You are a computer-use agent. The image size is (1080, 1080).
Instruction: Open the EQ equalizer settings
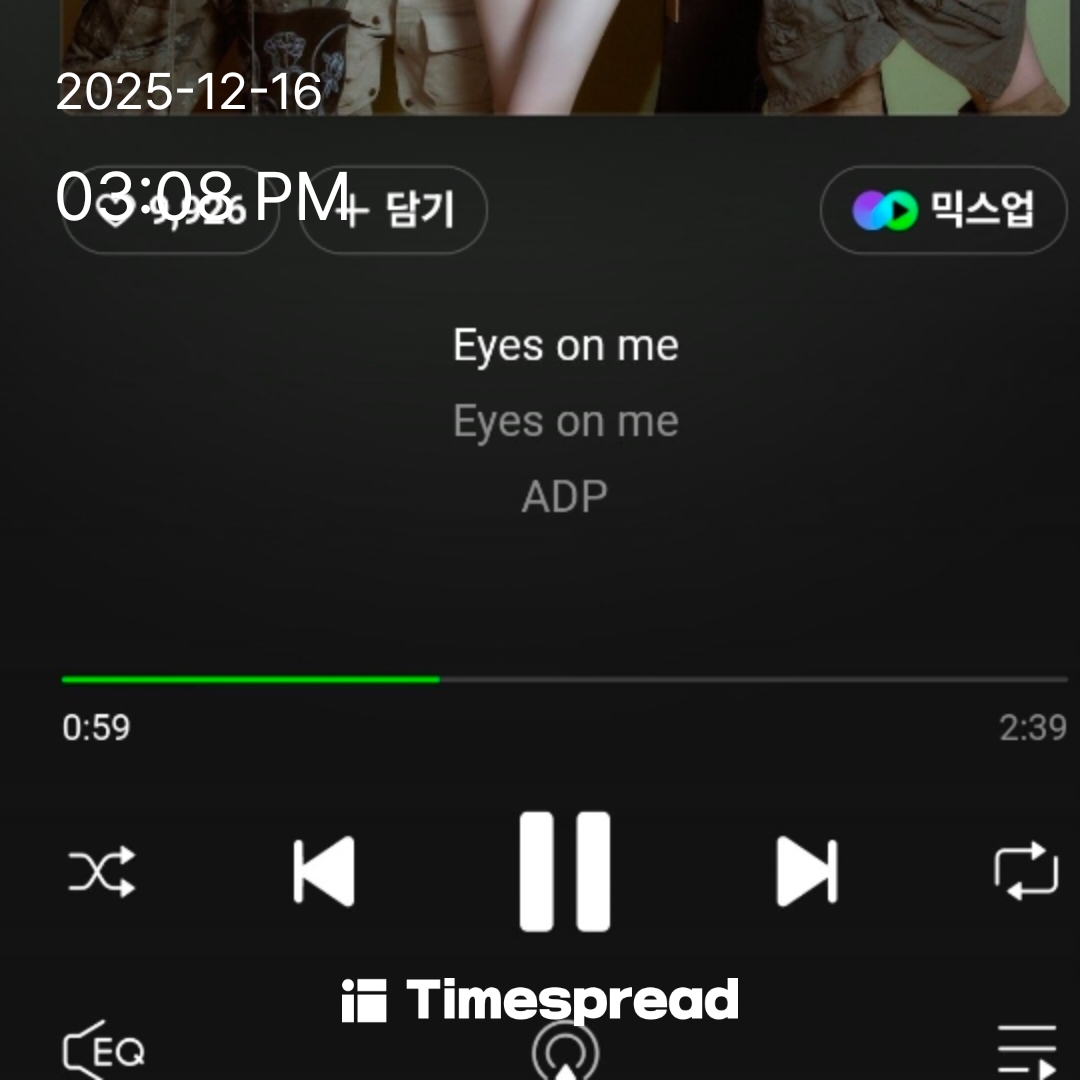tap(104, 1050)
